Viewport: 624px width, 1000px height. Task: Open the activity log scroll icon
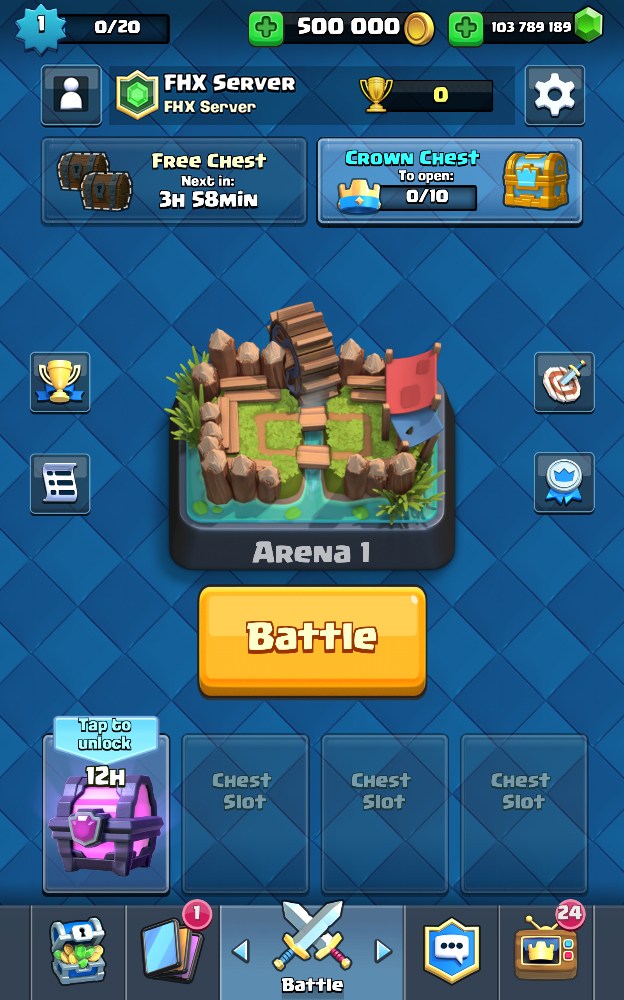point(60,483)
